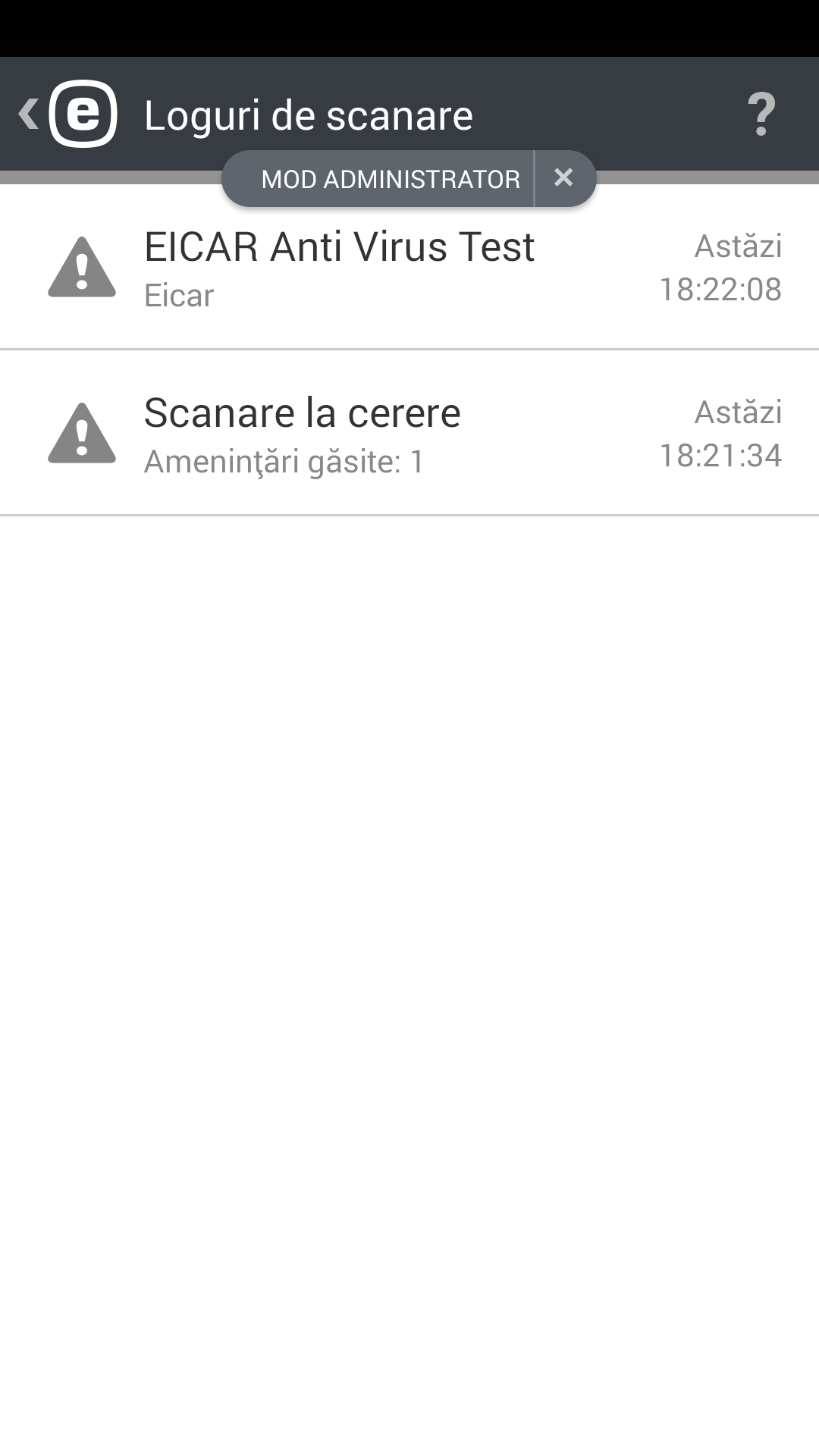Click the MOD ADMINISTRATOR label
The height and width of the screenshot is (1456, 819).
pos(391,178)
